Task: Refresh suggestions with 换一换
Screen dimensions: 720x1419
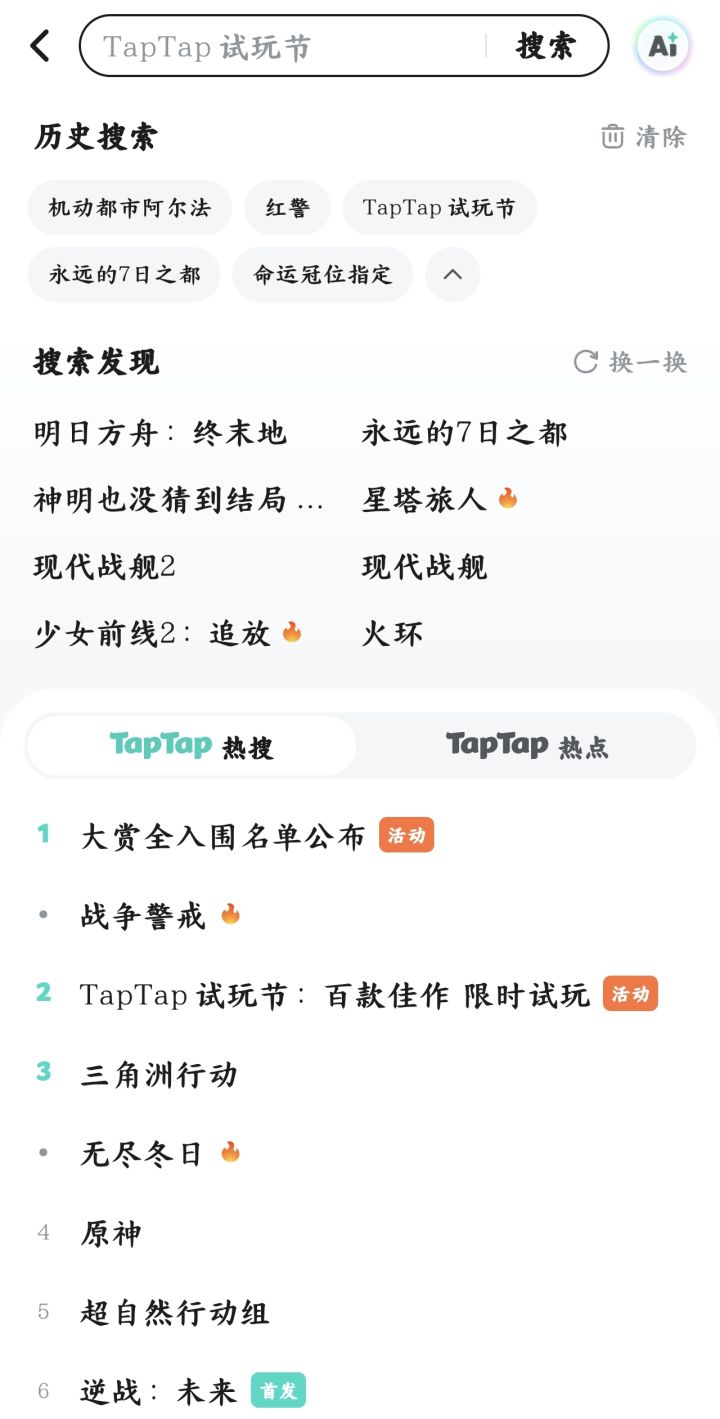Action: click(x=631, y=362)
